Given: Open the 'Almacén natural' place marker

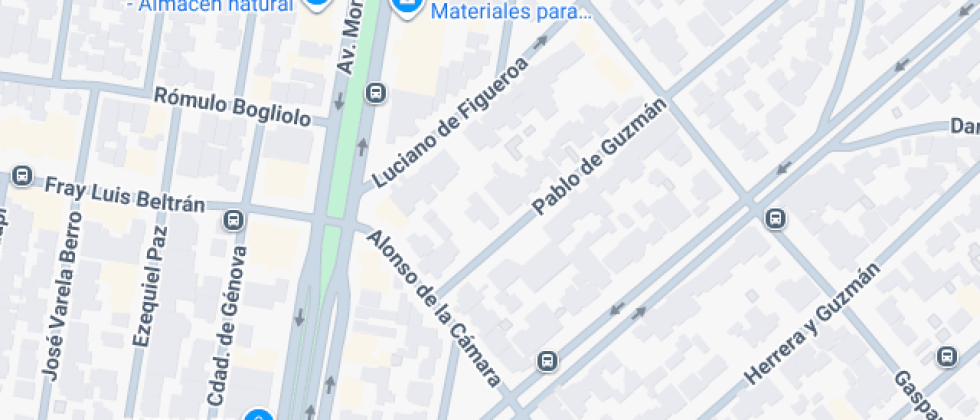Looking at the screenshot, I should click(x=316, y=4).
